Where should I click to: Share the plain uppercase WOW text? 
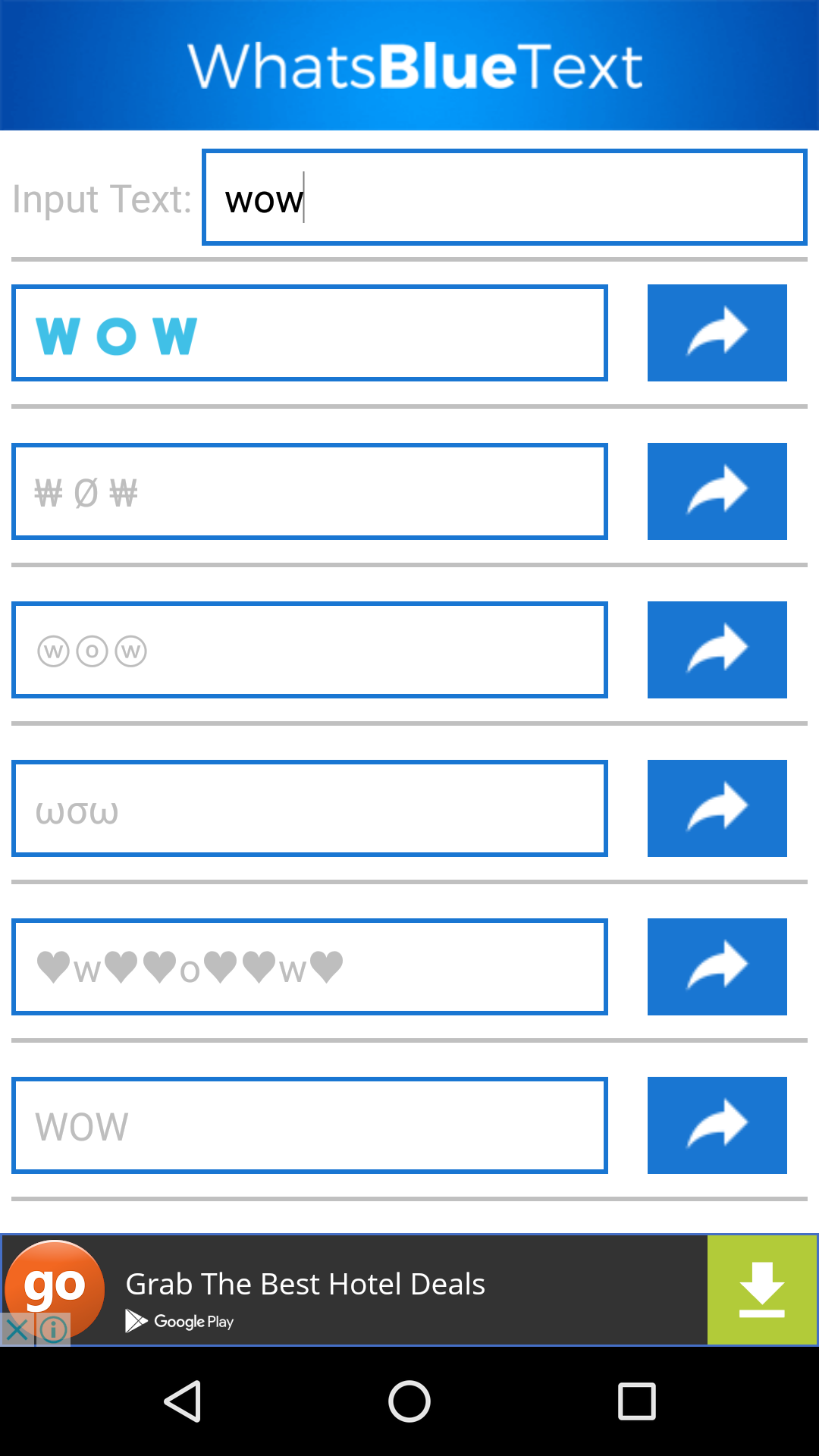click(x=717, y=1125)
